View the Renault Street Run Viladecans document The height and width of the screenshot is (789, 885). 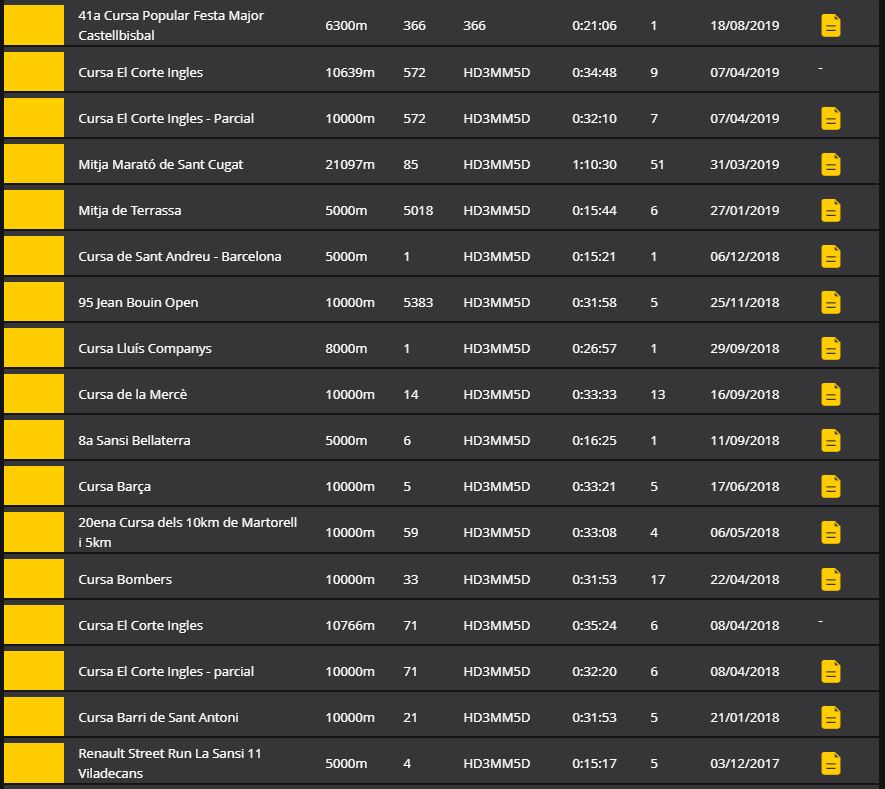pyautogui.click(x=830, y=763)
